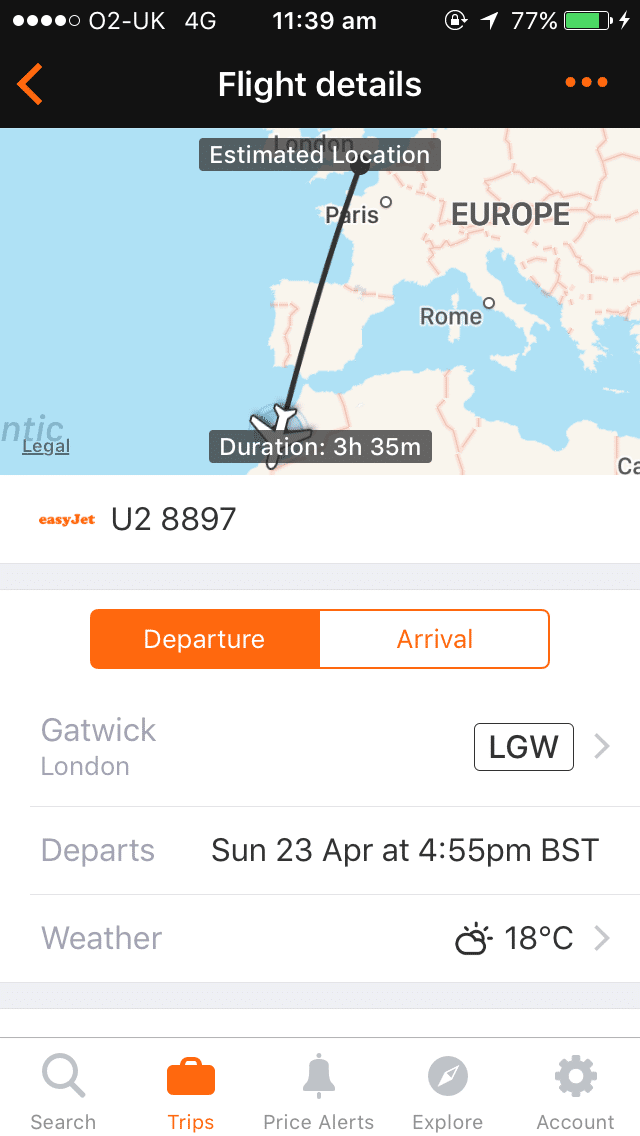Image resolution: width=640 pixels, height=1136 pixels.
Task: Go to the Price Alerts tab
Action: 318,1092
